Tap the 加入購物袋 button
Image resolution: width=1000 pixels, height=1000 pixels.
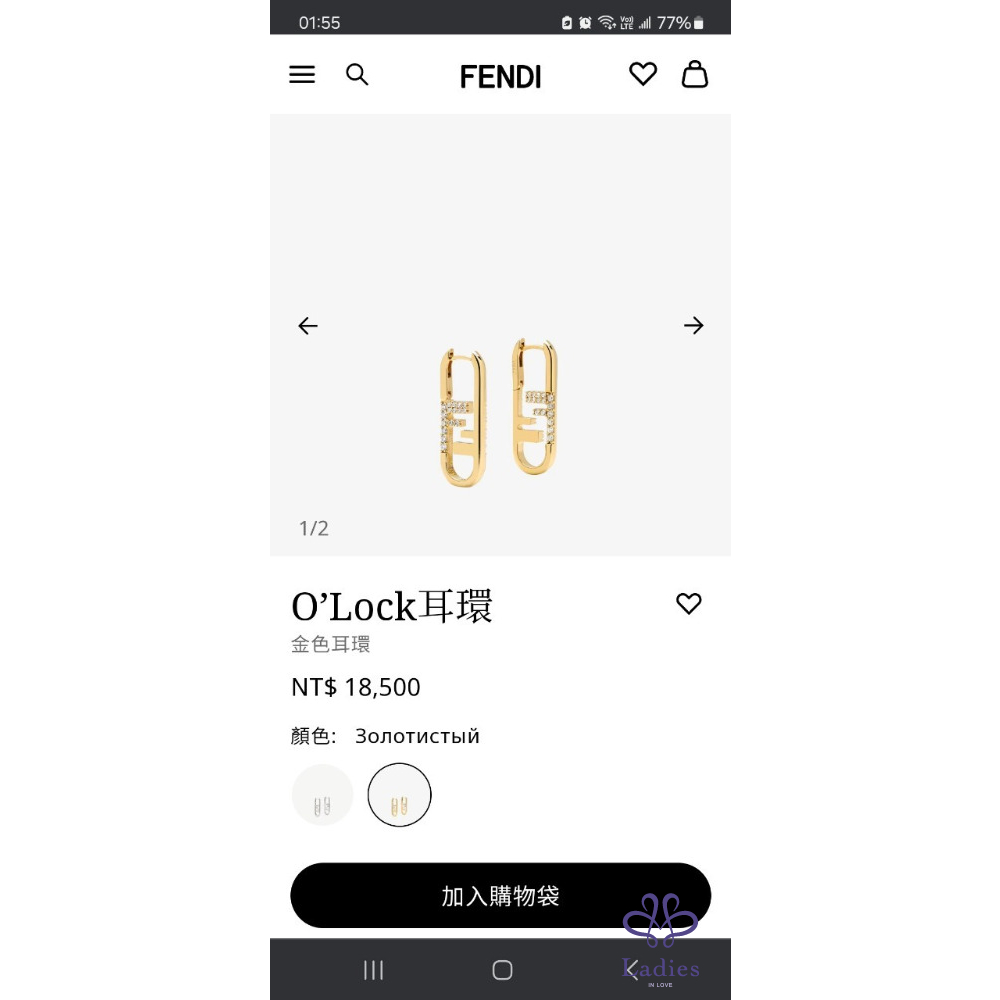click(500, 896)
